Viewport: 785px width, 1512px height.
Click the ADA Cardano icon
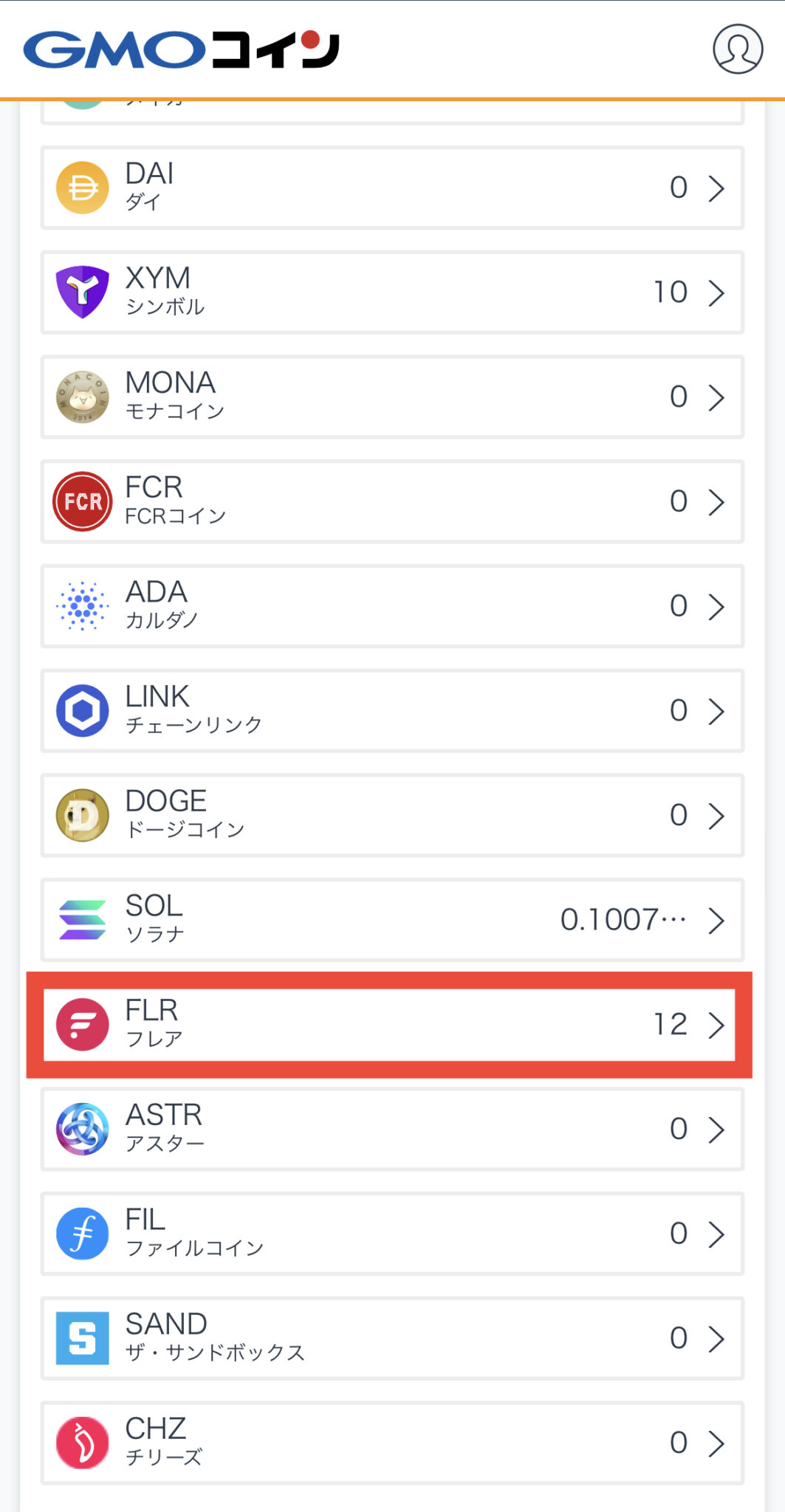coord(81,606)
